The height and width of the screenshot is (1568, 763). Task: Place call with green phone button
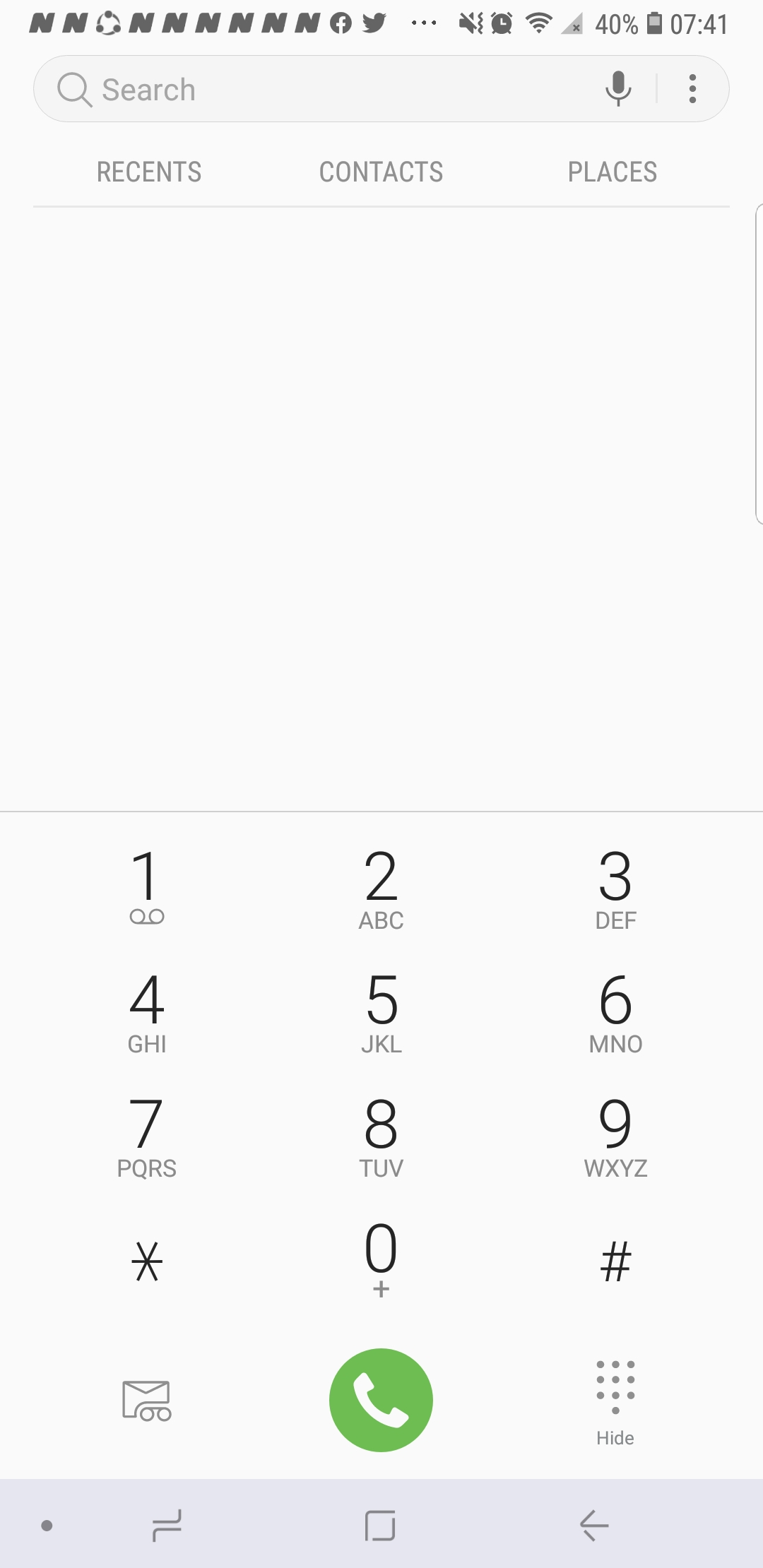pyautogui.click(x=381, y=1400)
